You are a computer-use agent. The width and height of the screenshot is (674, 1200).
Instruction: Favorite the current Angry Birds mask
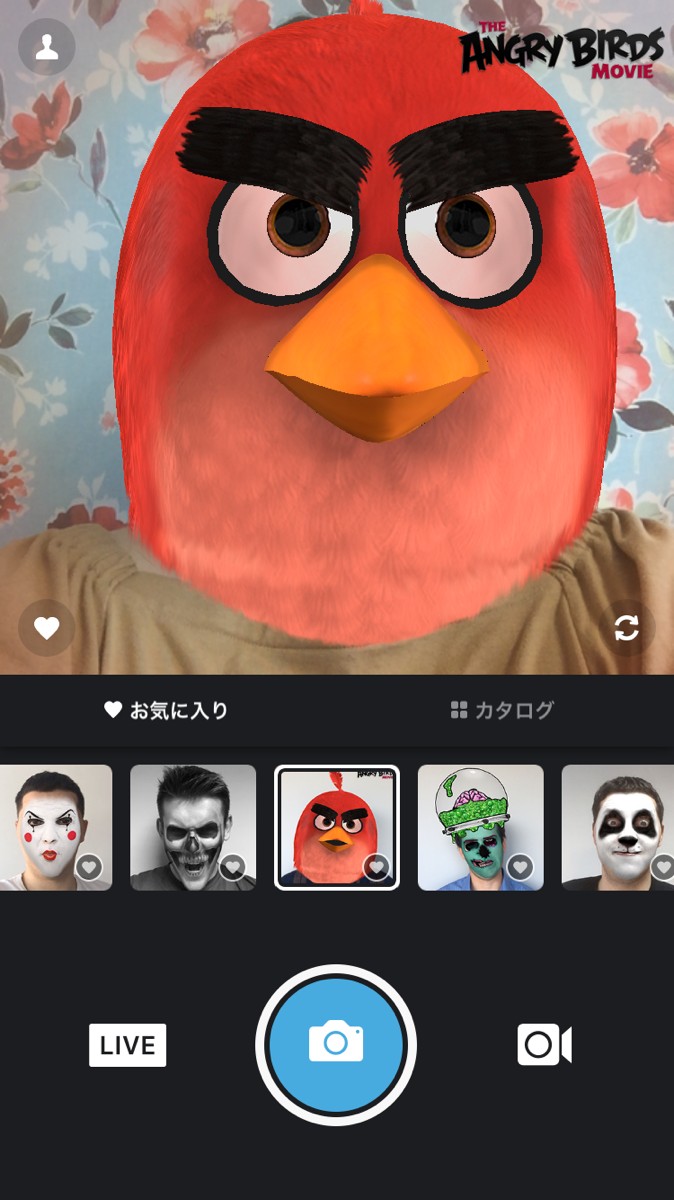[x=47, y=628]
